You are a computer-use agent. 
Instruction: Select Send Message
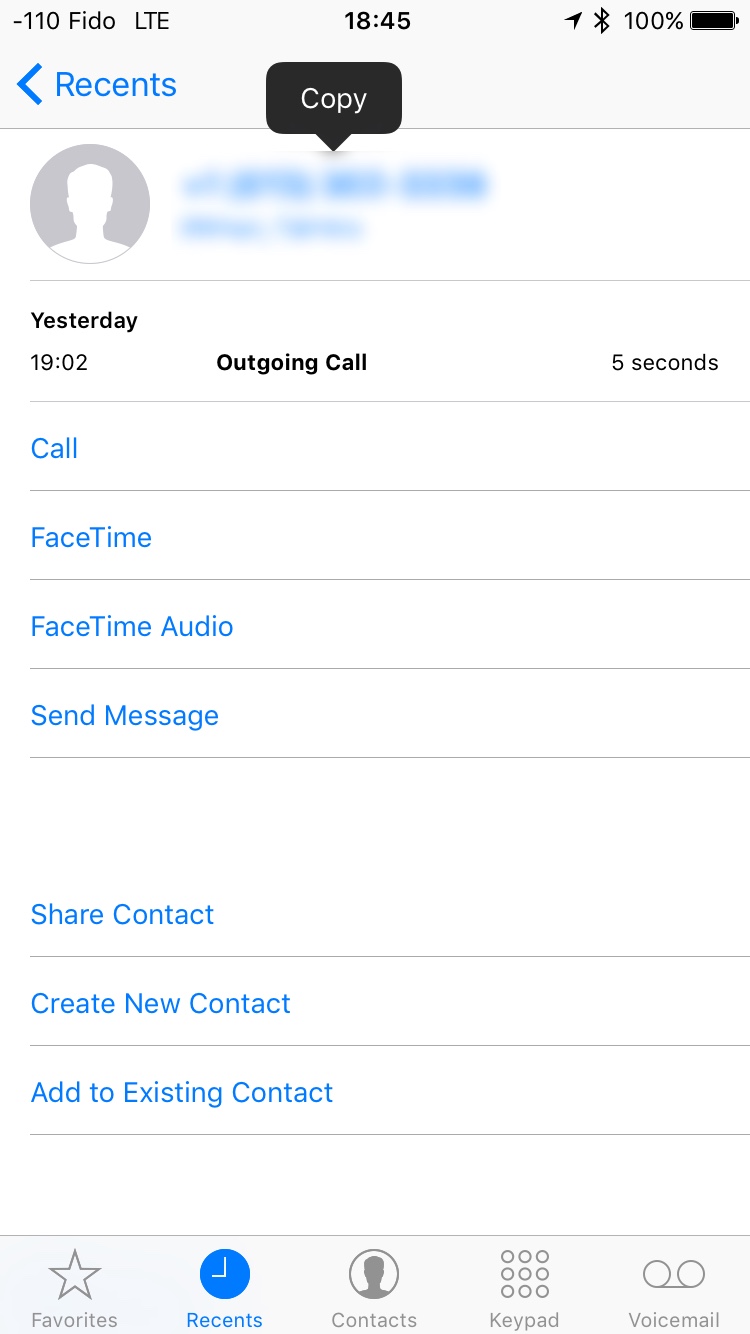tap(125, 715)
